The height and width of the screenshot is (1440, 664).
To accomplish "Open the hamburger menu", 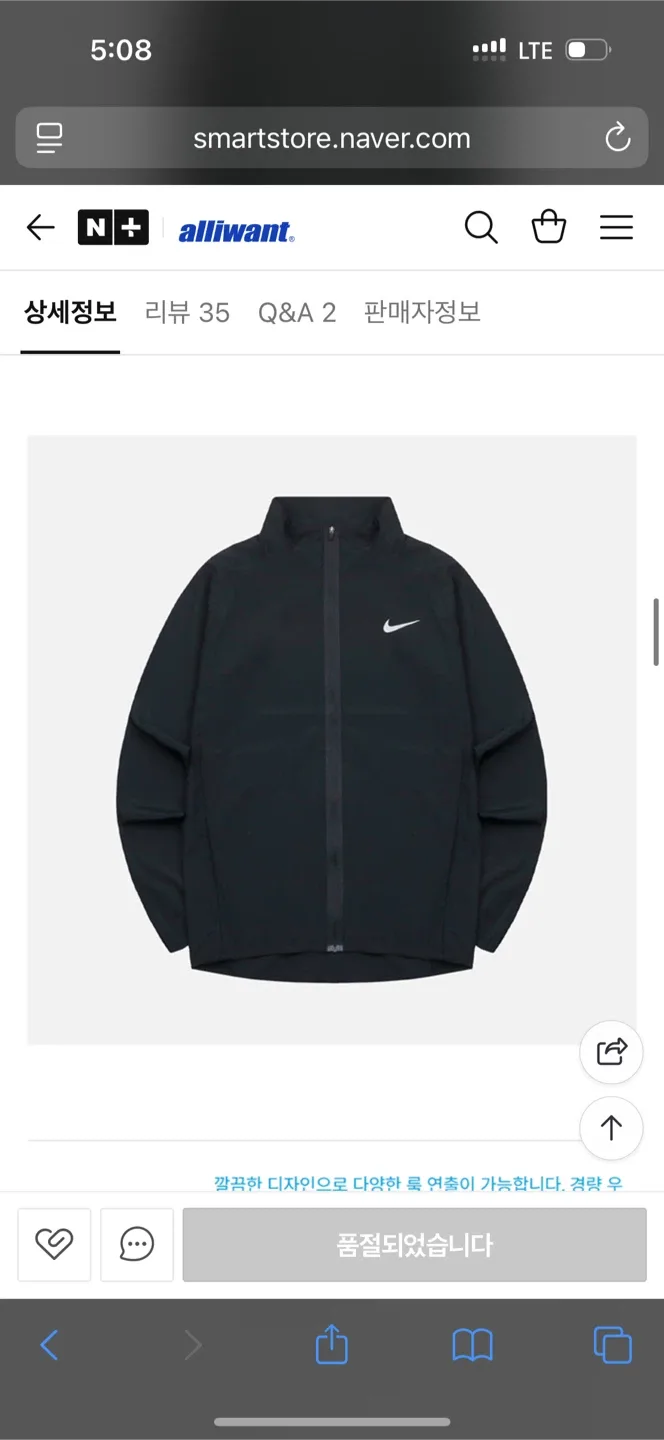I will click(616, 228).
